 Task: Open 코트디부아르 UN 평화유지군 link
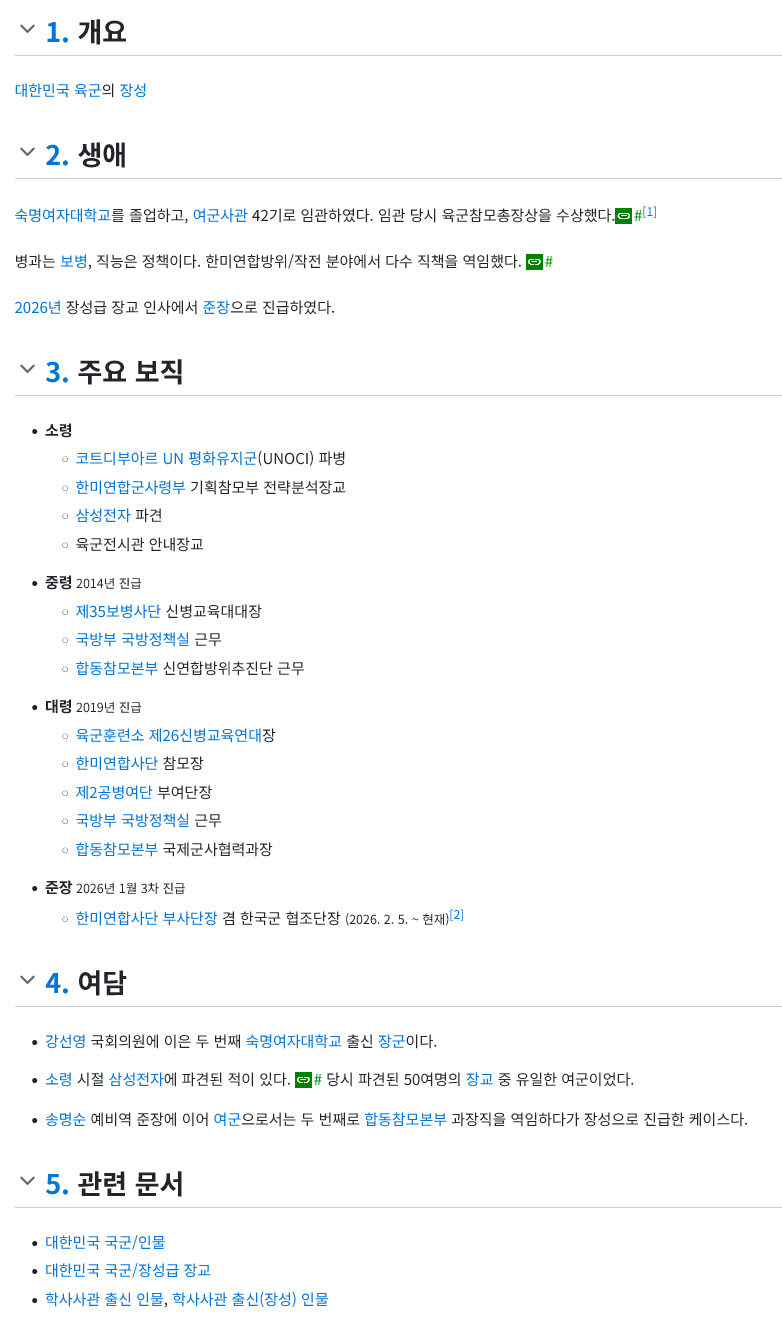tap(165, 458)
